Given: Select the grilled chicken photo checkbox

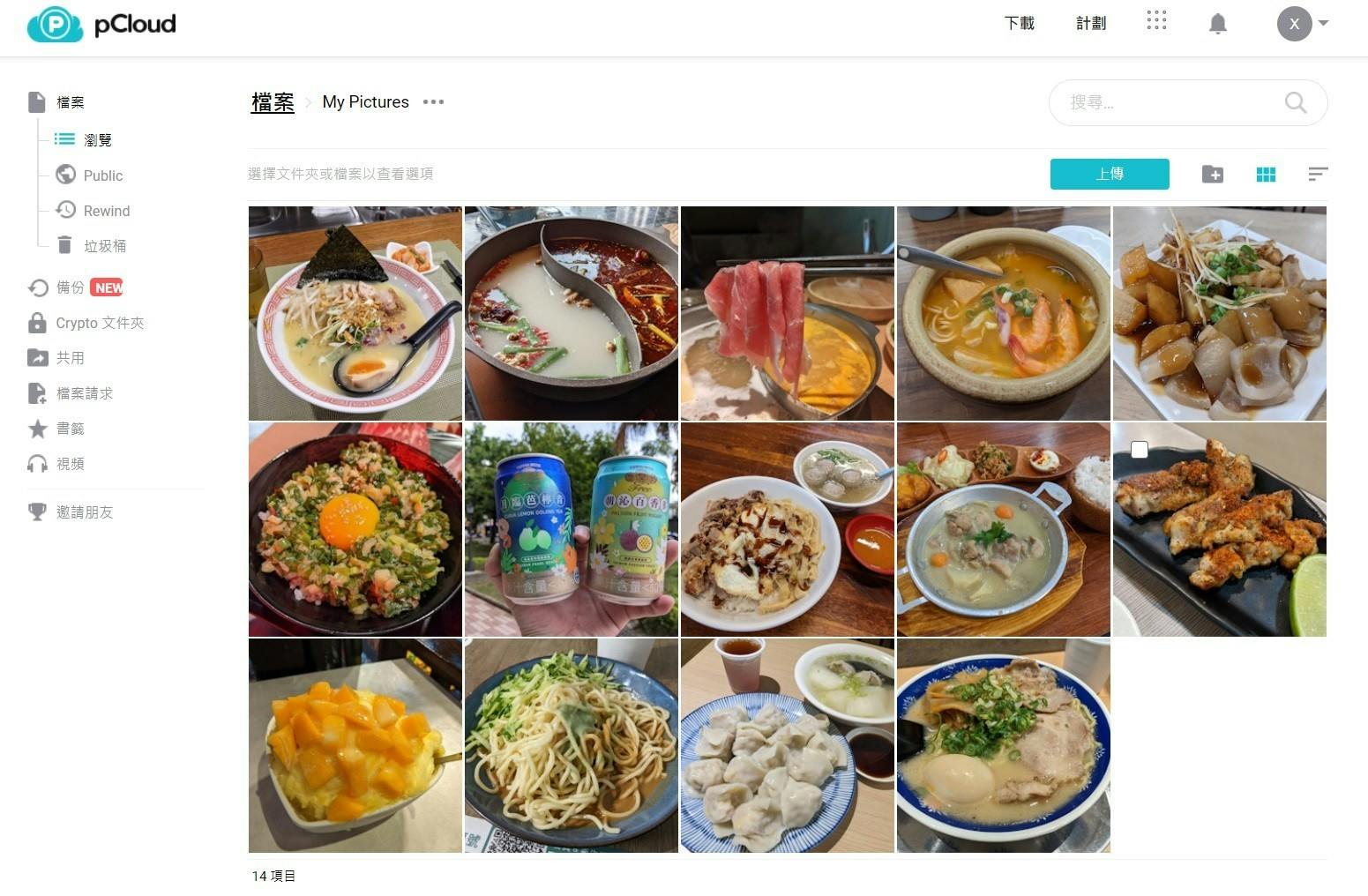Looking at the screenshot, I should 1140,450.
